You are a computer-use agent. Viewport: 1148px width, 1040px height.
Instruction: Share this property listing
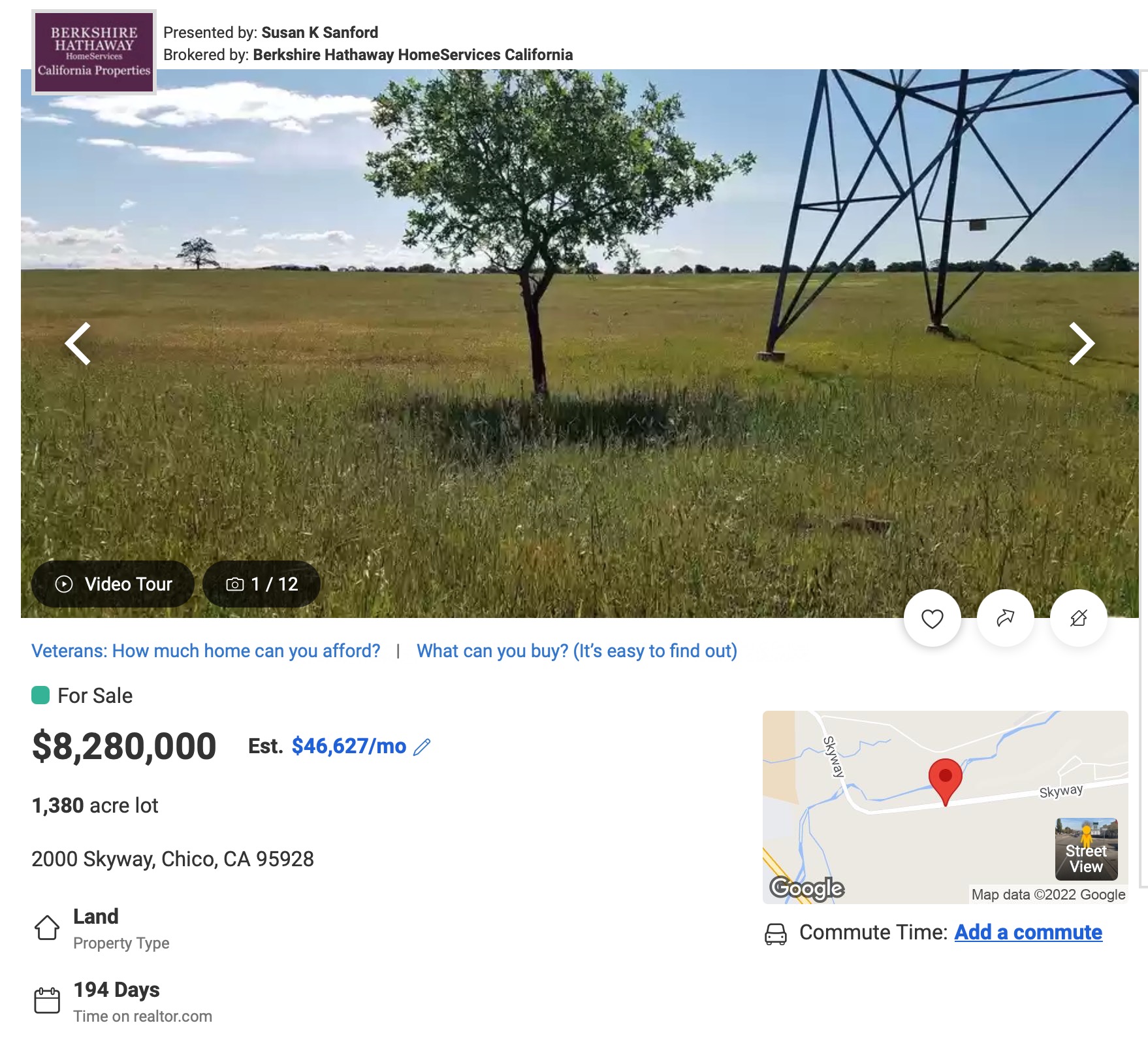pyautogui.click(x=1005, y=618)
